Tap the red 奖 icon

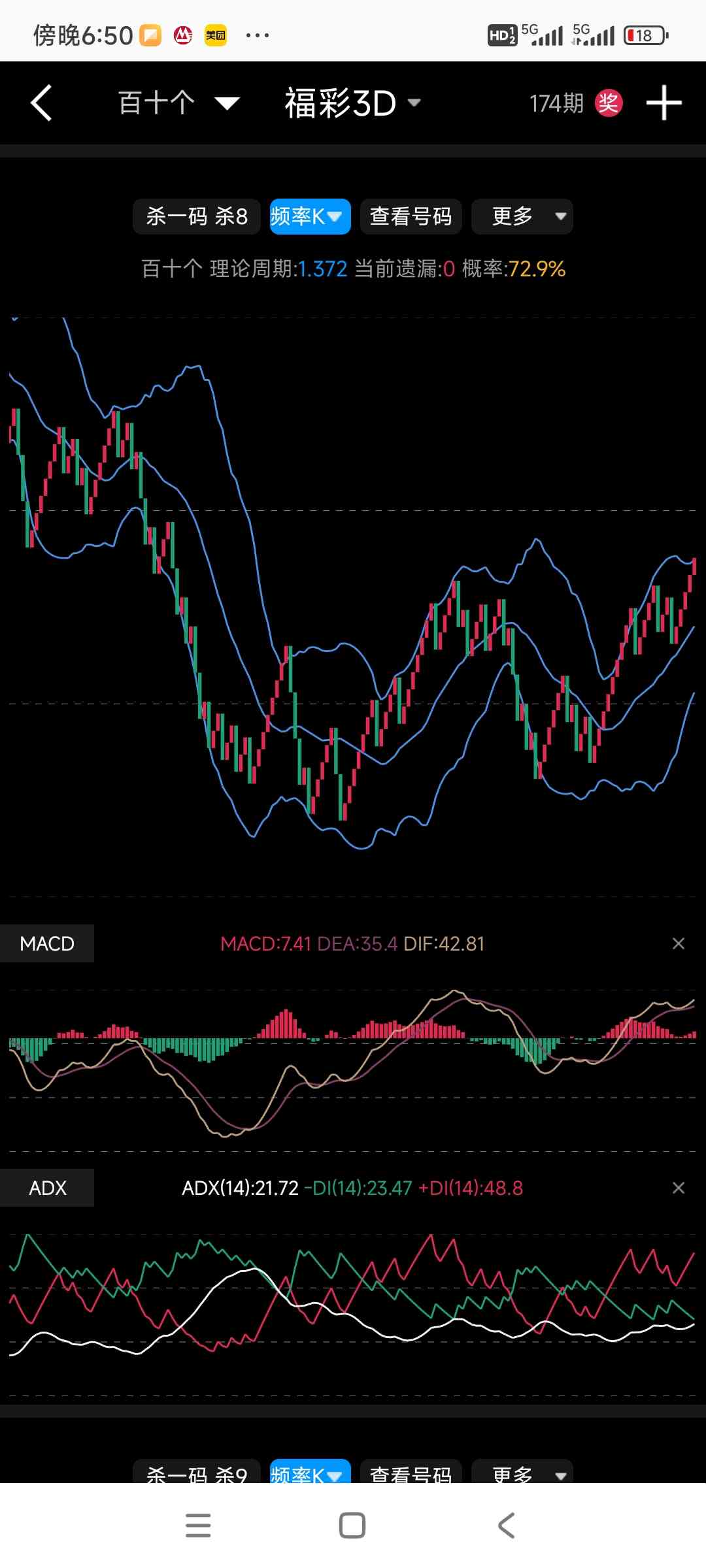tap(608, 103)
